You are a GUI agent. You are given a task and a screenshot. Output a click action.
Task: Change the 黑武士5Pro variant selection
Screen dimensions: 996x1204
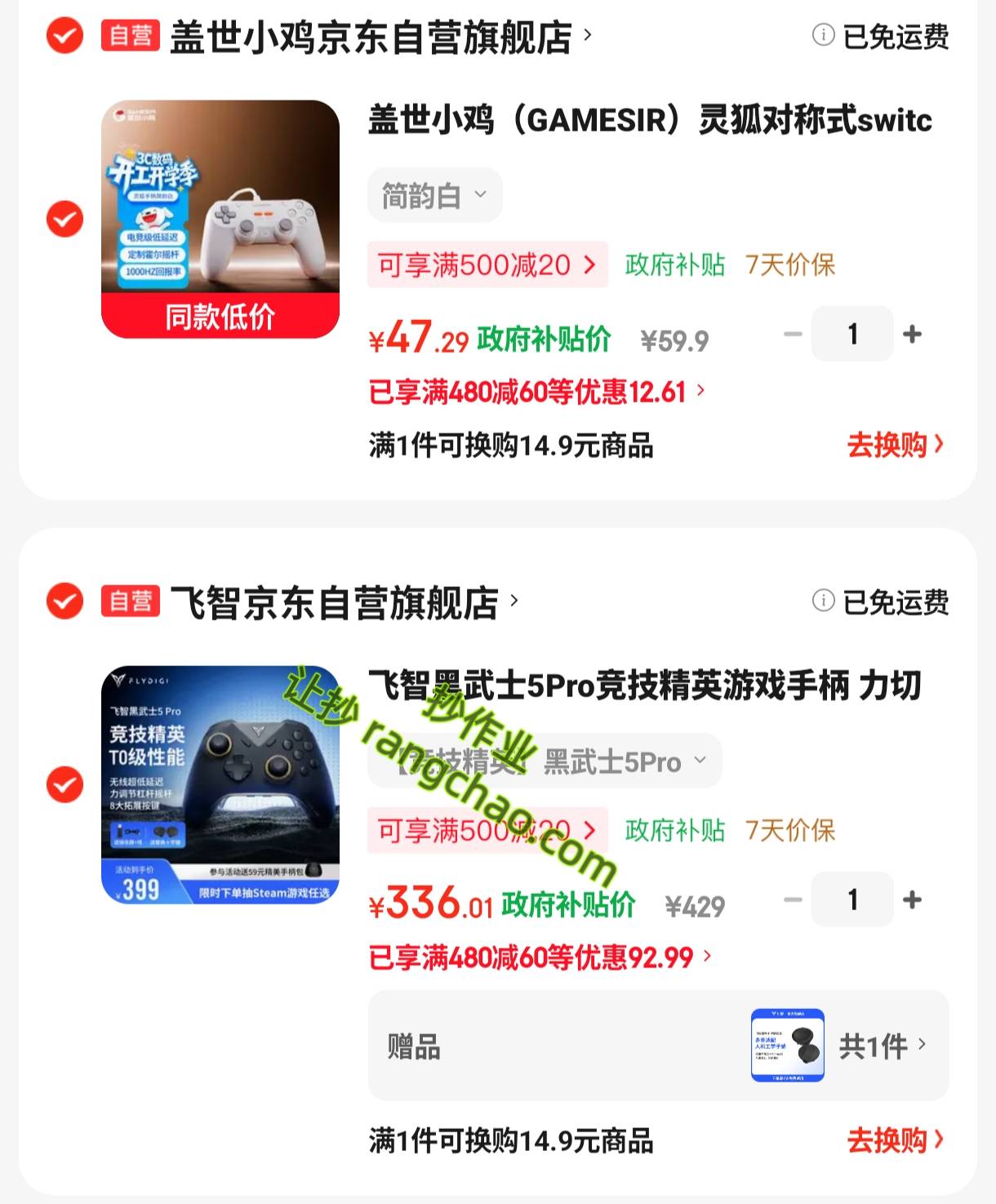545,761
